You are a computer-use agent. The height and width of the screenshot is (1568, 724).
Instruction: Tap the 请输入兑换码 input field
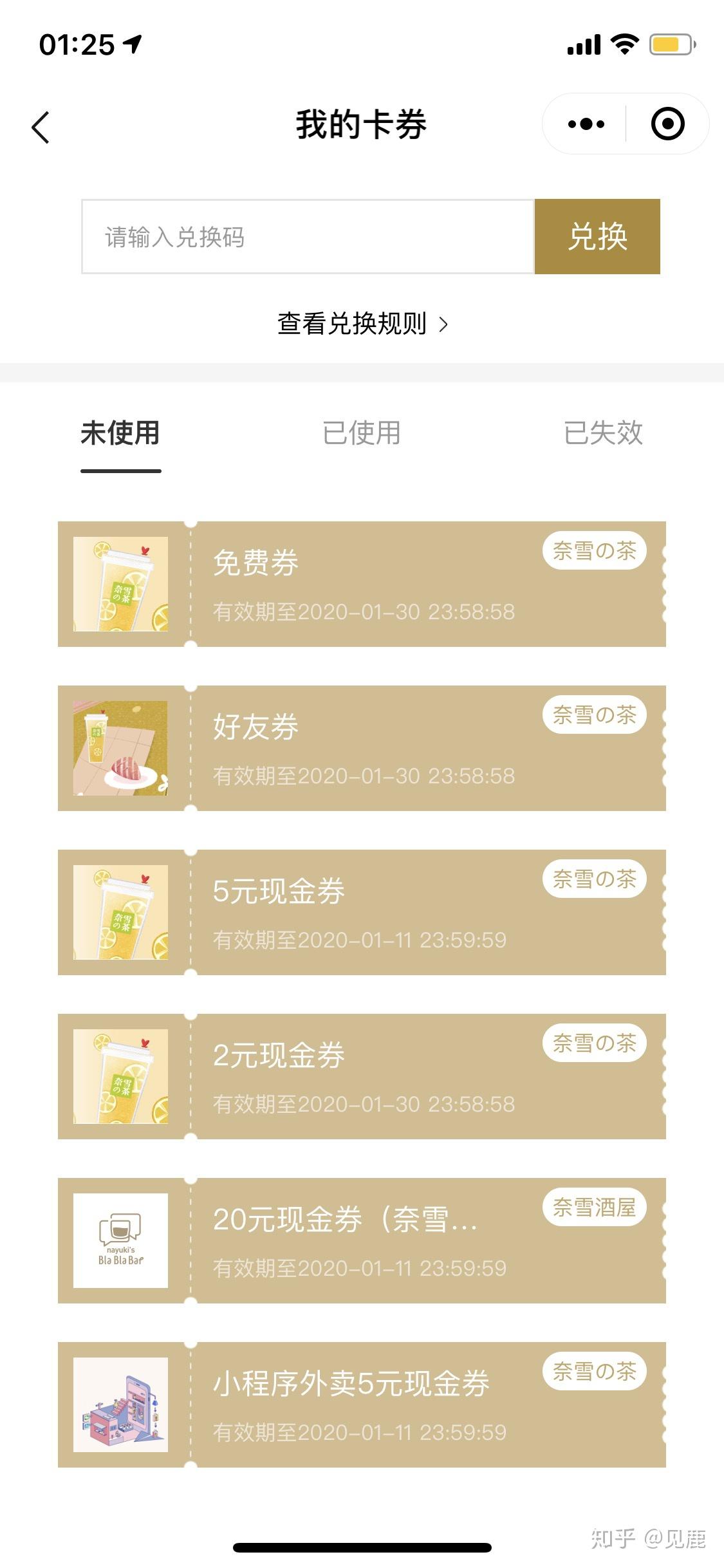coord(308,237)
